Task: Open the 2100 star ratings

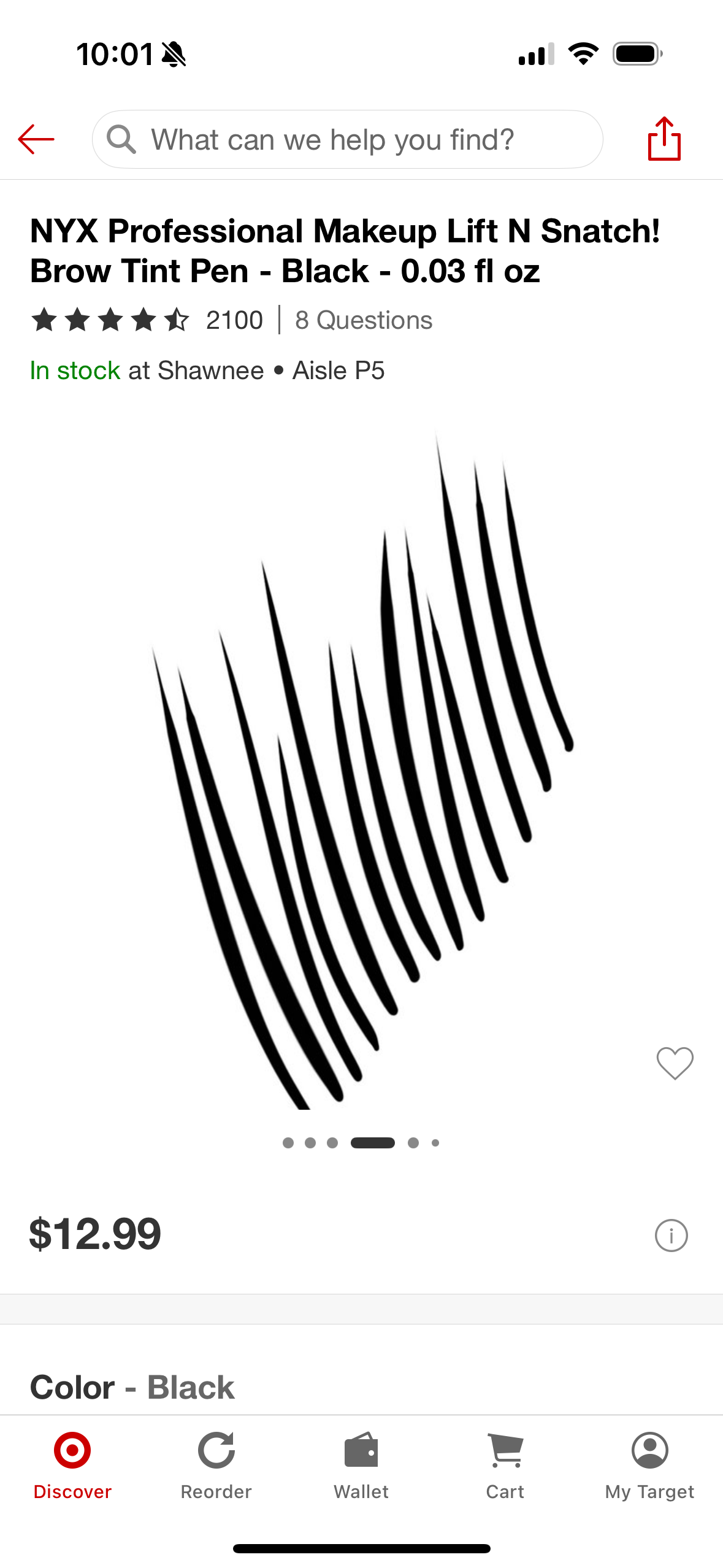Action: pyautogui.click(x=147, y=320)
